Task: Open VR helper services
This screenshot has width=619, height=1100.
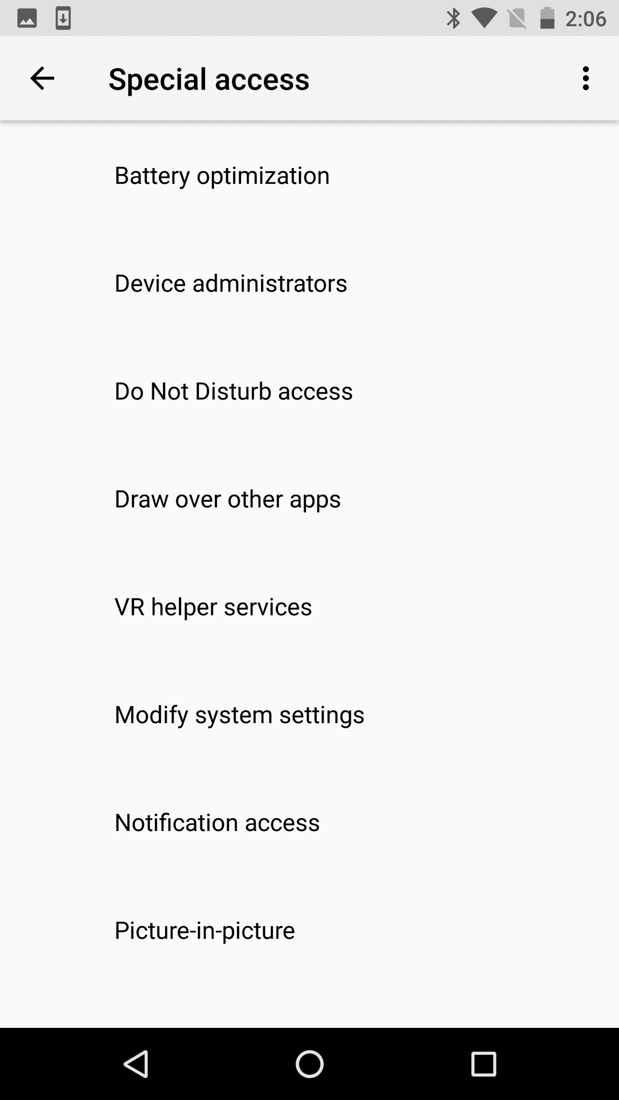Action: [213, 607]
